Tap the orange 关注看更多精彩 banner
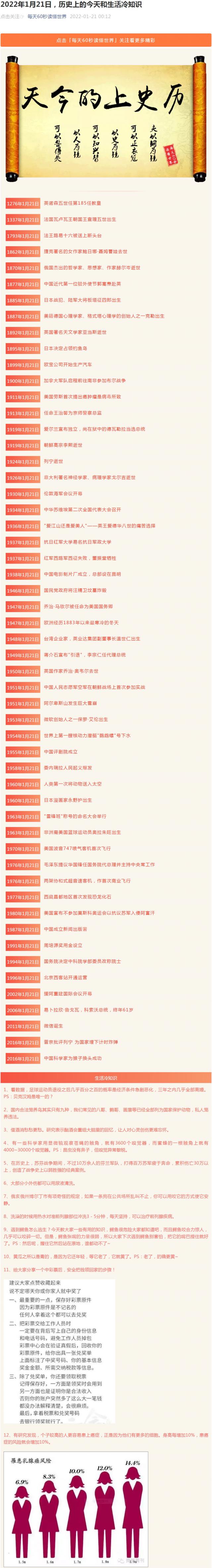This screenshot has height=1568, width=212. (x=106, y=40)
